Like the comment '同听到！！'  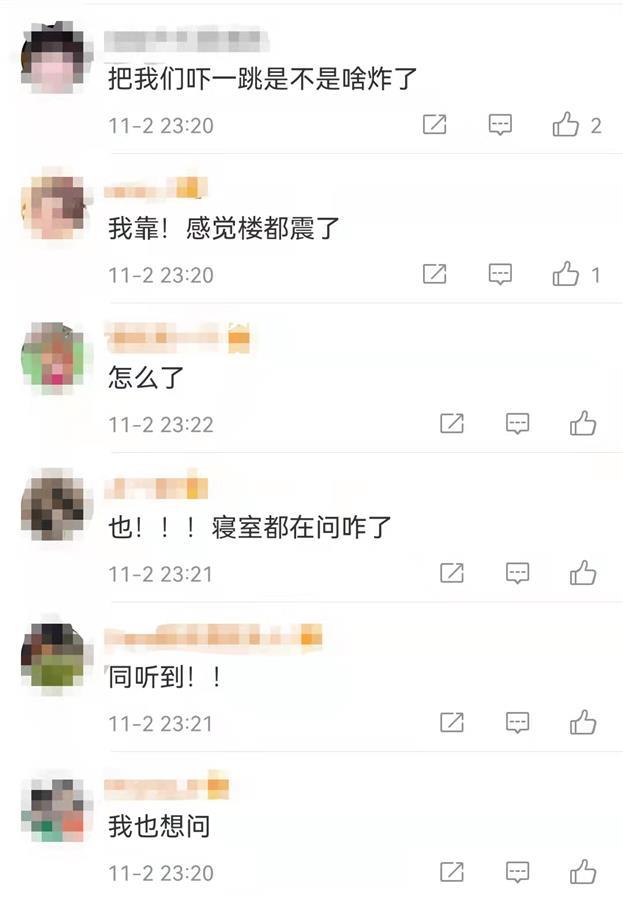[583, 722]
